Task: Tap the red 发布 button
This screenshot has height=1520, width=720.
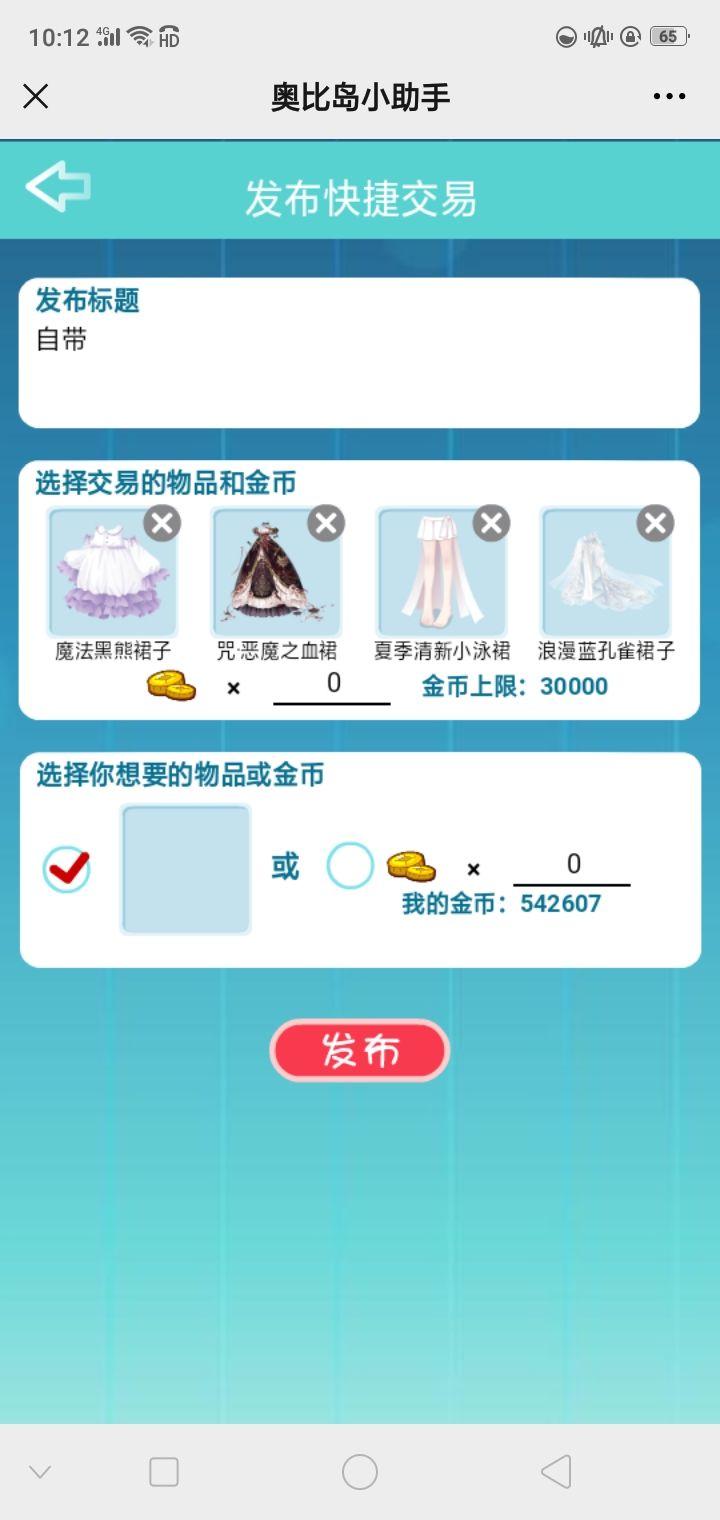Action: pyautogui.click(x=360, y=1050)
